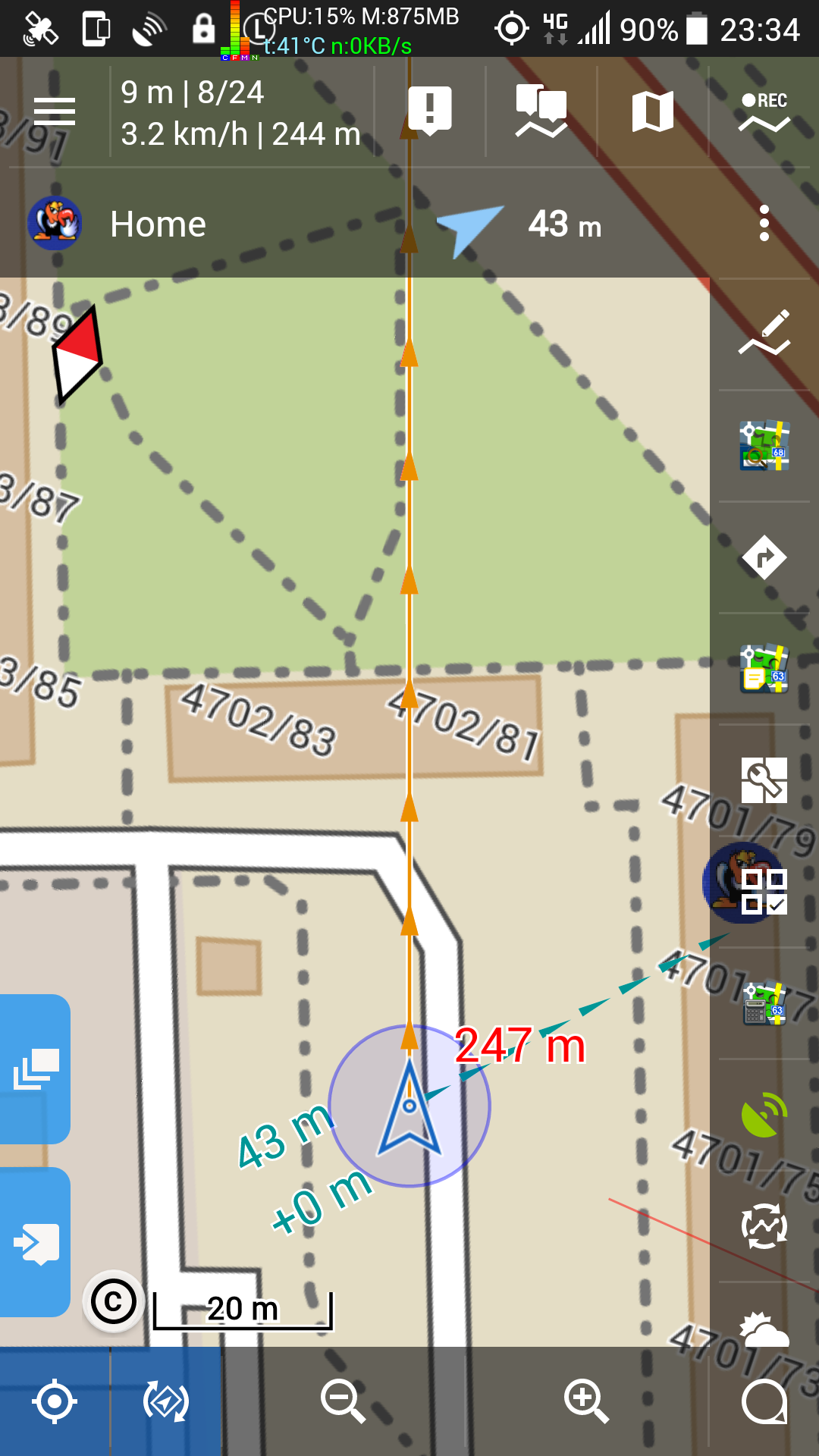Viewport: 819px width, 1456px height.
Task: Toggle map rotation mode
Action: [x=166, y=1401]
